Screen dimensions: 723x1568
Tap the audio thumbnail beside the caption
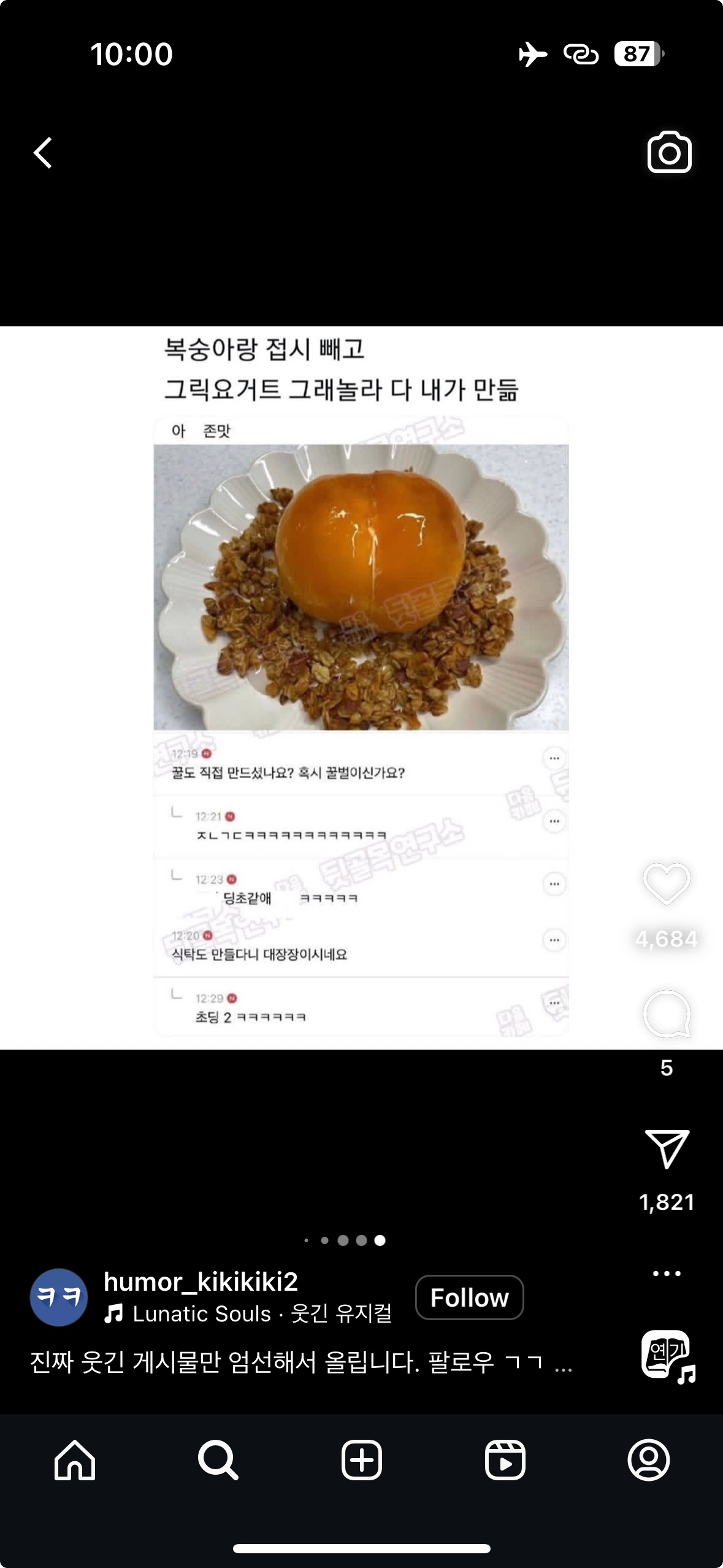click(668, 1356)
